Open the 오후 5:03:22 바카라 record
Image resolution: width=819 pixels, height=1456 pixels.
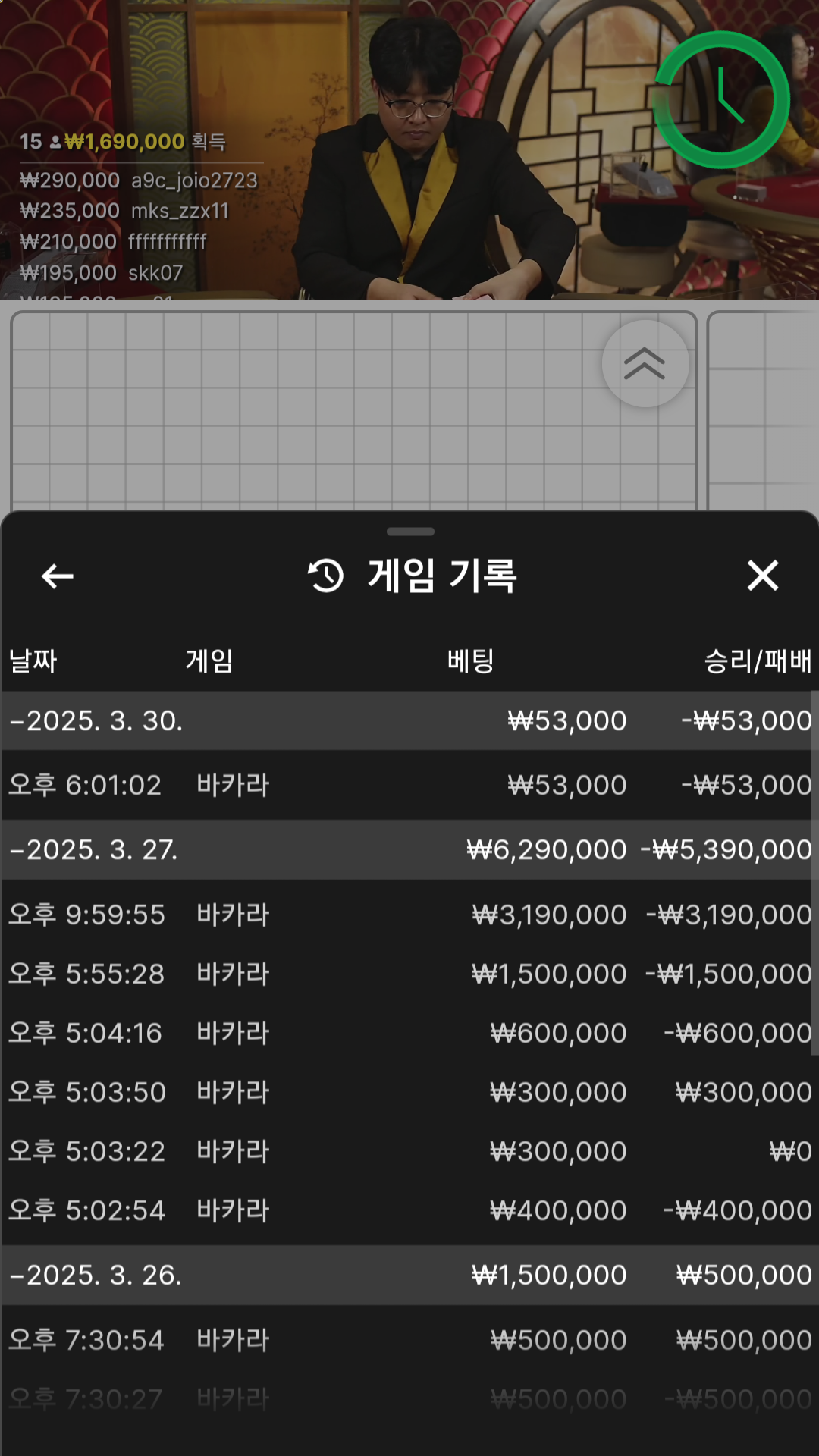pyautogui.click(x=409, y=1151)
